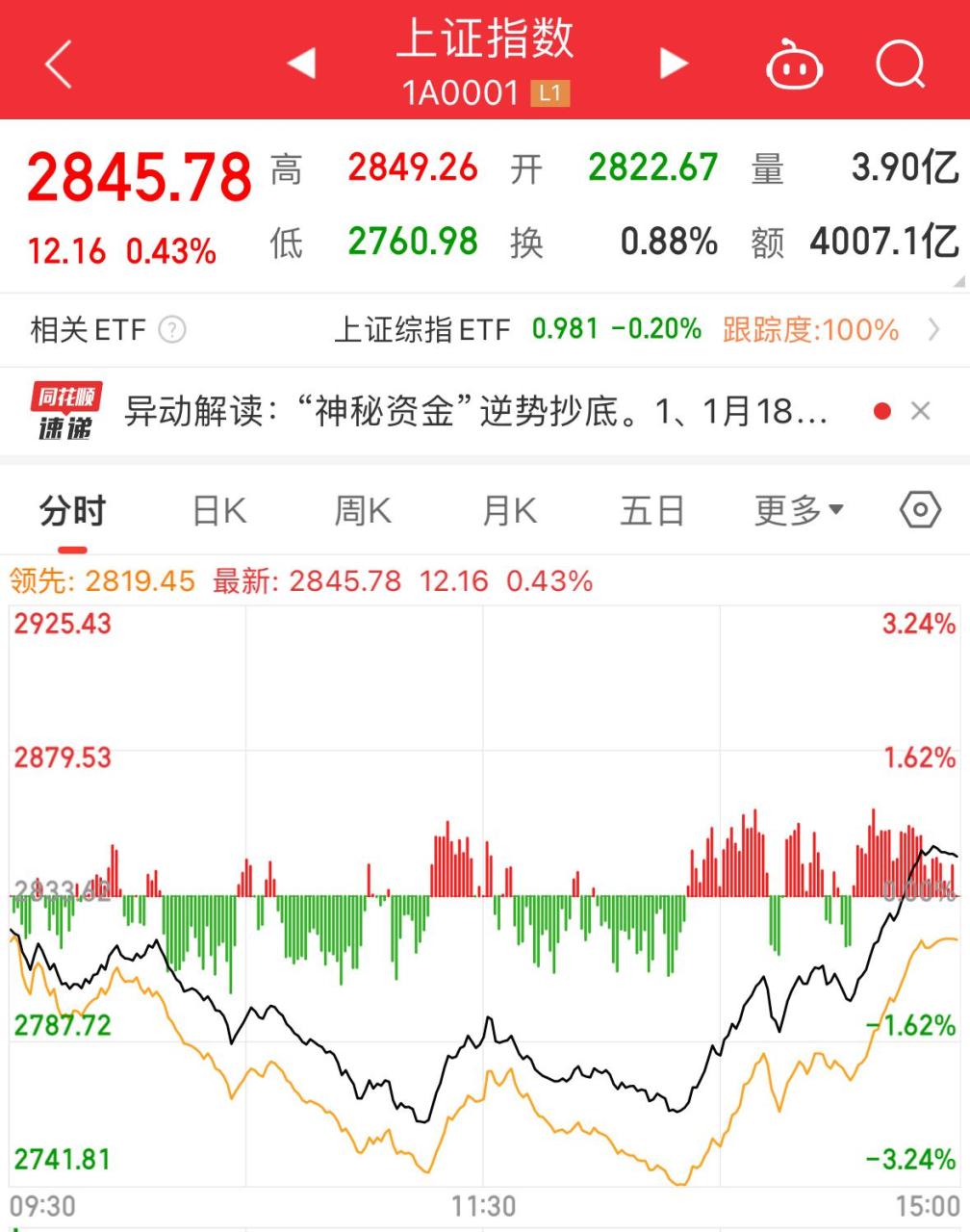Go to previous stock with left arrow

click(x=301, y=61)
